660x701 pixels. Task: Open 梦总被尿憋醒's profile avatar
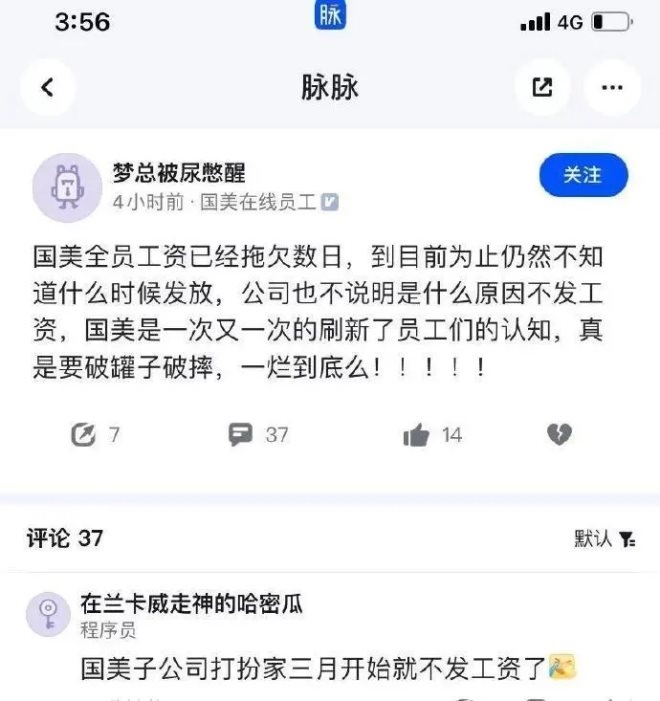[67, 188]
